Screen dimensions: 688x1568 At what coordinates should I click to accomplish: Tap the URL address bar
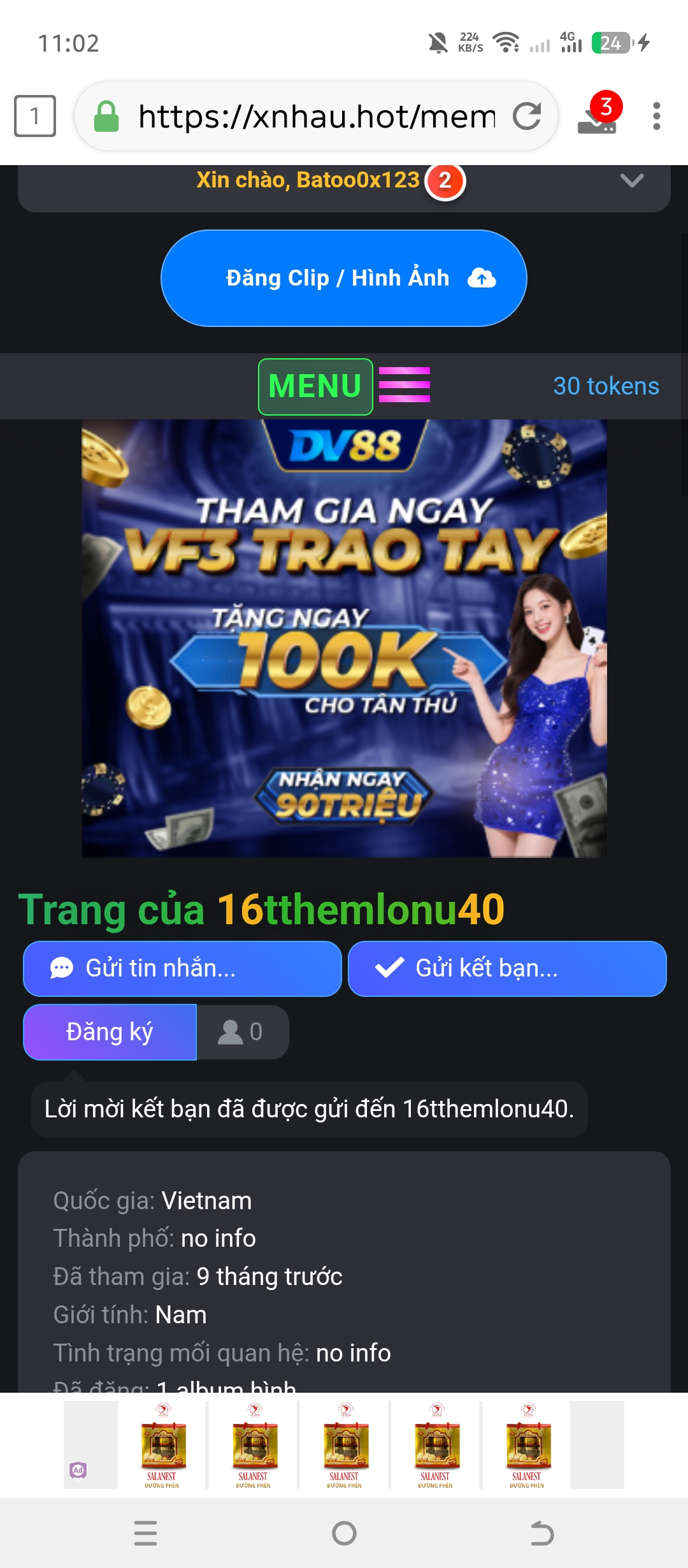point(316,116)
